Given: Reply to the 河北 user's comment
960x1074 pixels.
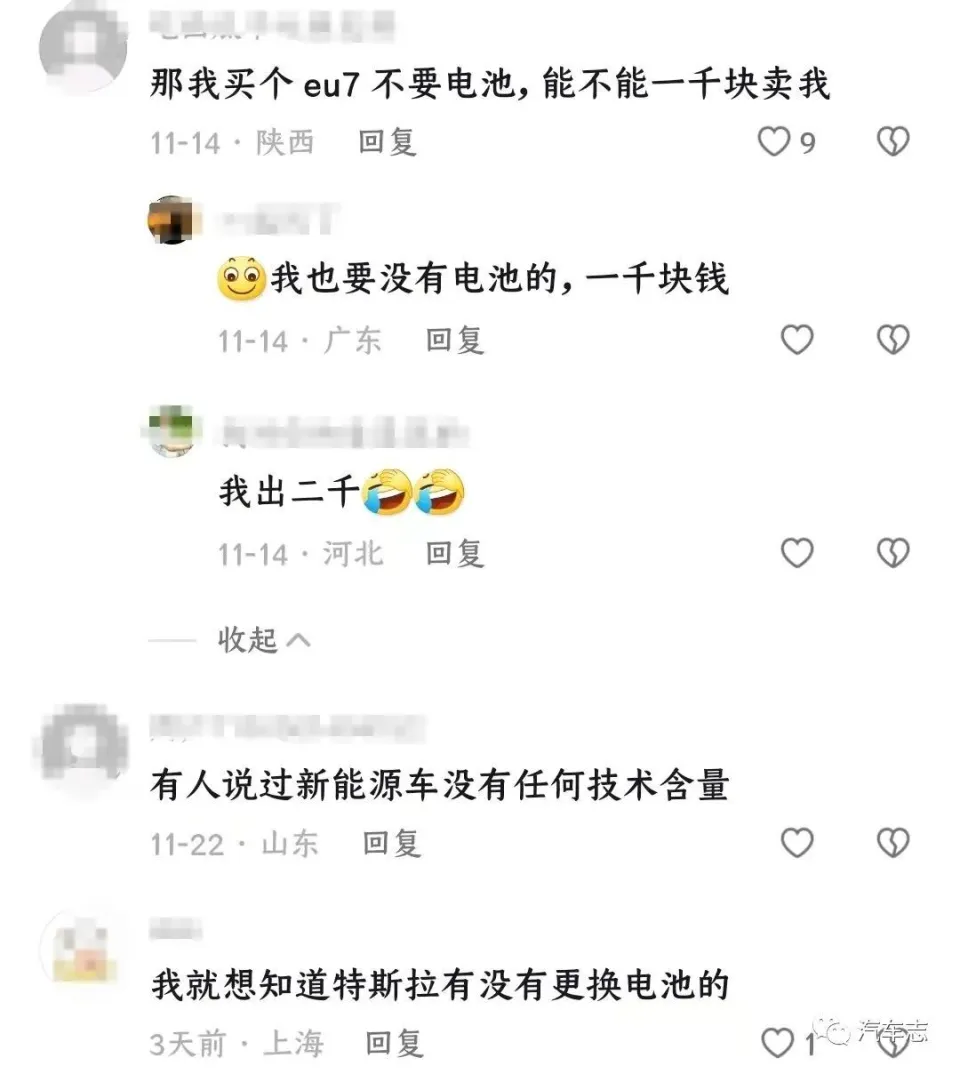Looking at the screenshot, I should (x=455, y=552).
